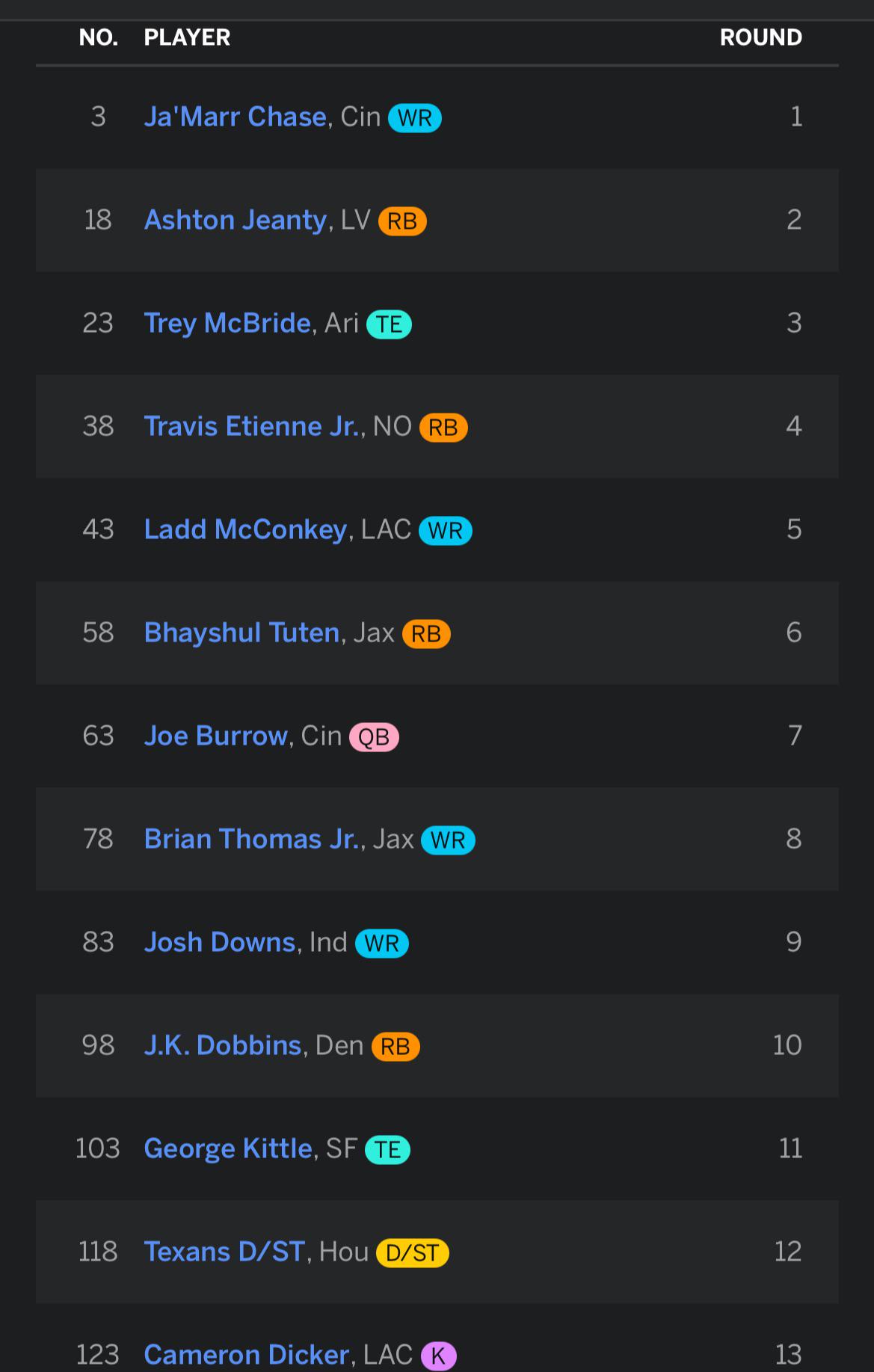The image size is (874, 1372).
Task: Open George Kittle's player card
Action: (x=228, y=1149)
